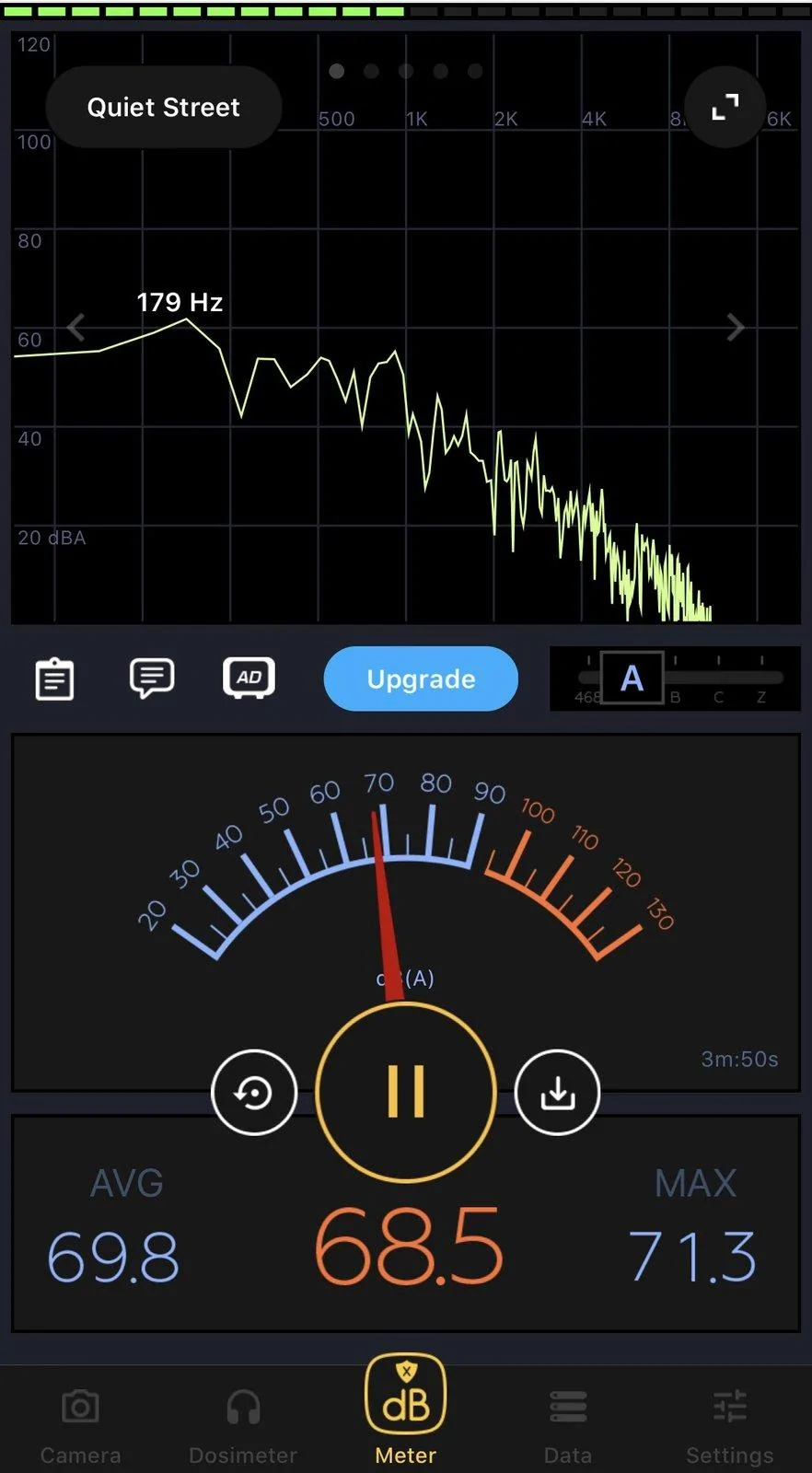Save the recording with download icon
Screen dimensions: 812x1473
(x=557, y=1093)
